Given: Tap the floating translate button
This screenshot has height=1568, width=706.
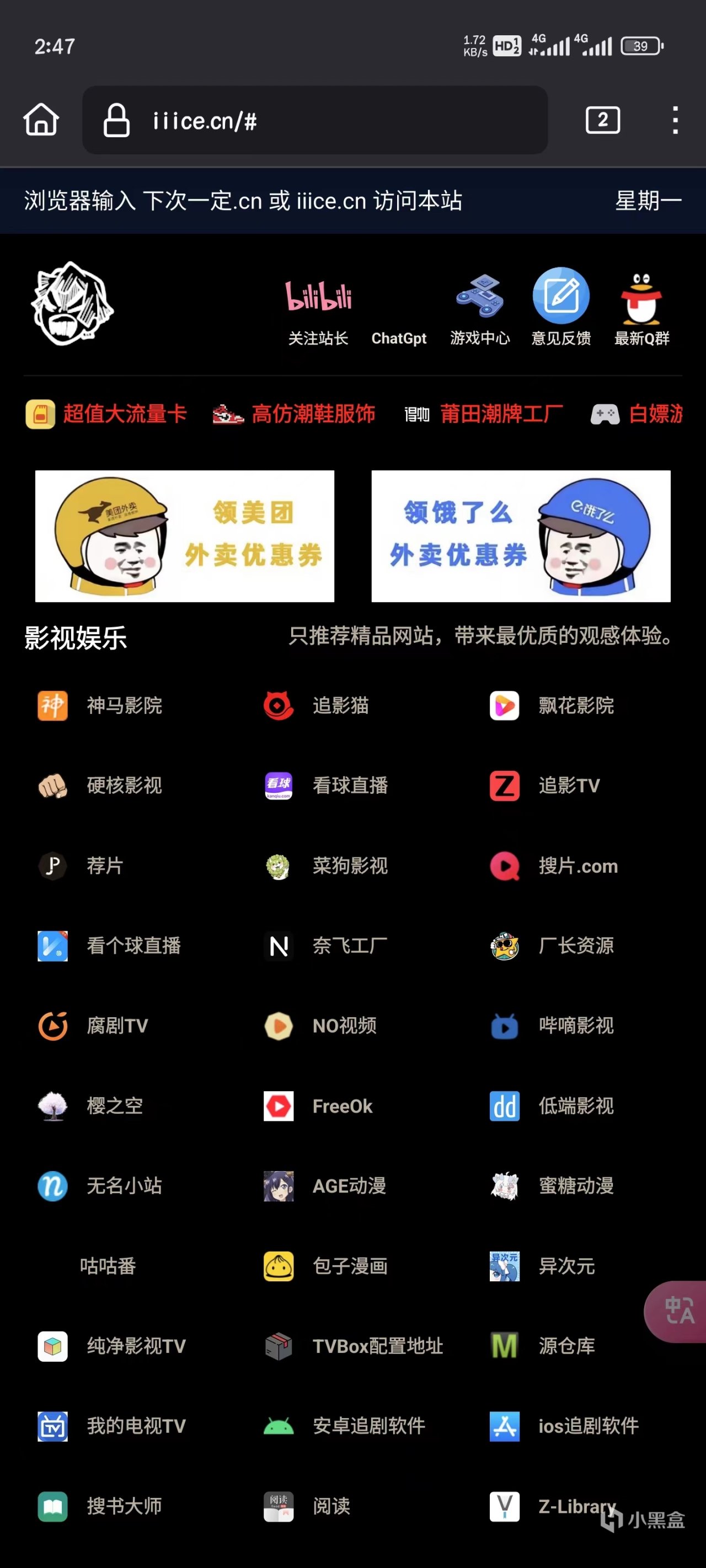Looking at the screenshot, I should (677, 1311).
